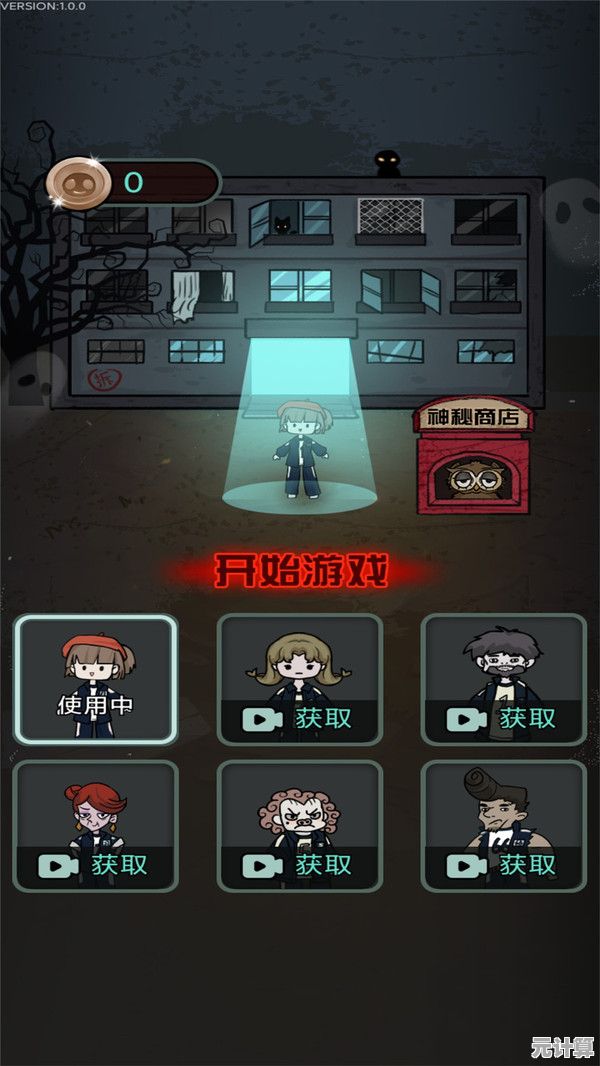Get the red-haired bun woman character
This screenshot has width=600, height=1066.
(96, 864)
